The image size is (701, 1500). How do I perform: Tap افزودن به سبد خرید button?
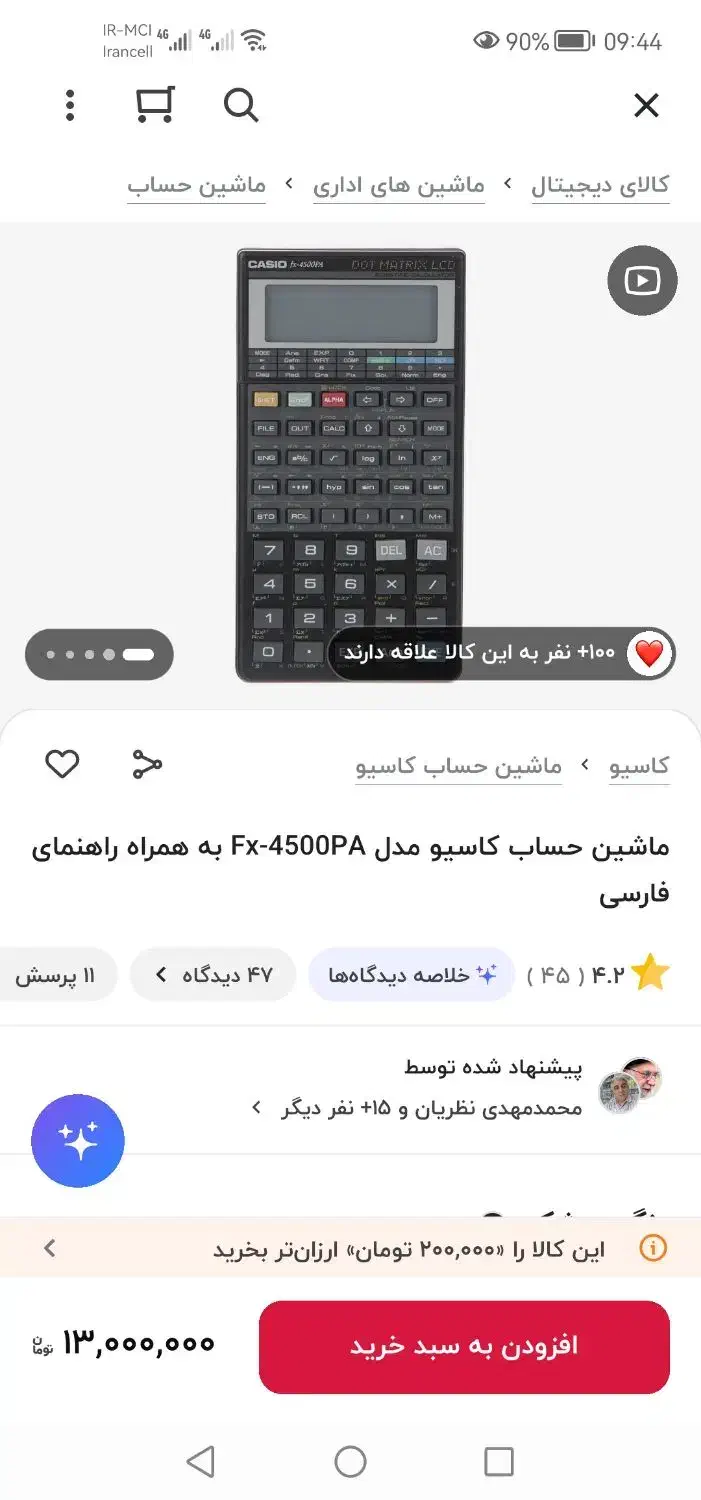pyautogui.click(x=464, y=1346)
